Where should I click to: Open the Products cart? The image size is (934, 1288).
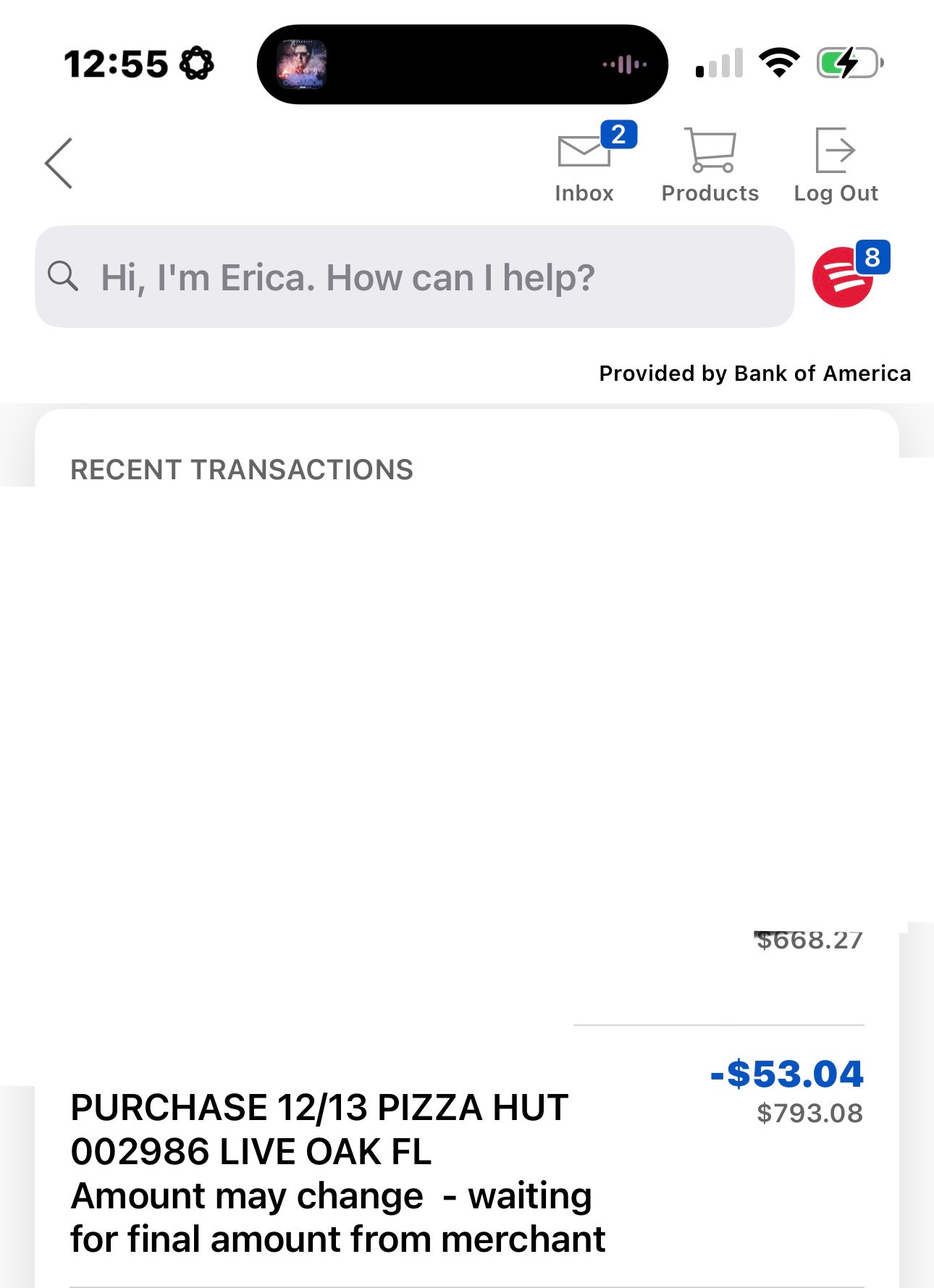(710, 164)
